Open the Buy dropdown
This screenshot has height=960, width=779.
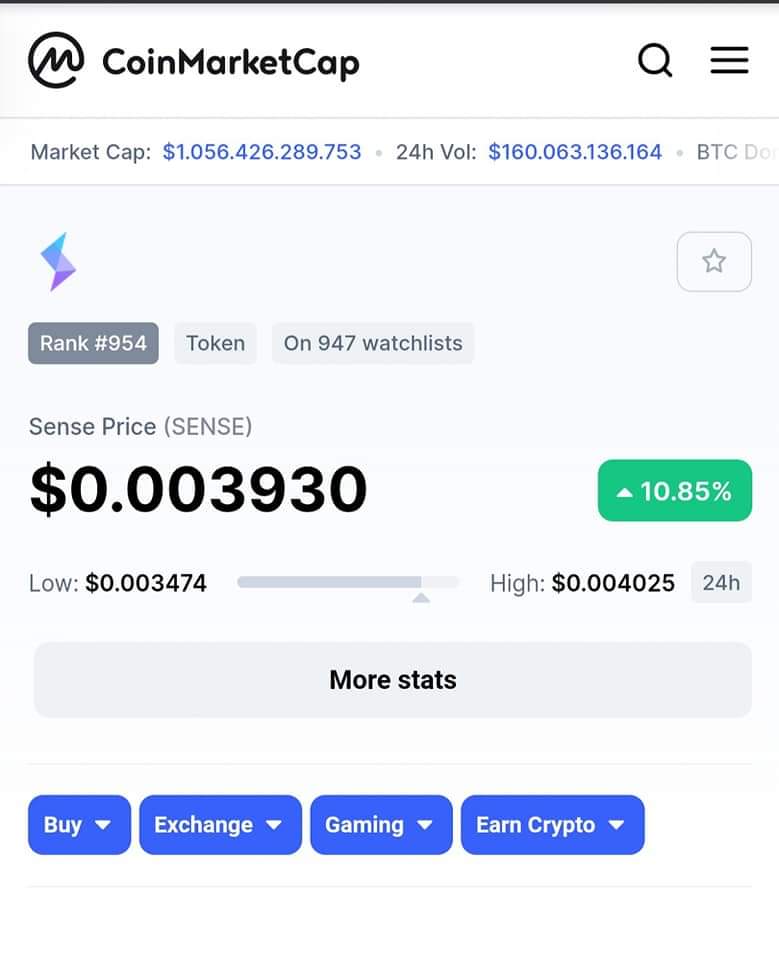pyautogui.click(x=79, y=825)
